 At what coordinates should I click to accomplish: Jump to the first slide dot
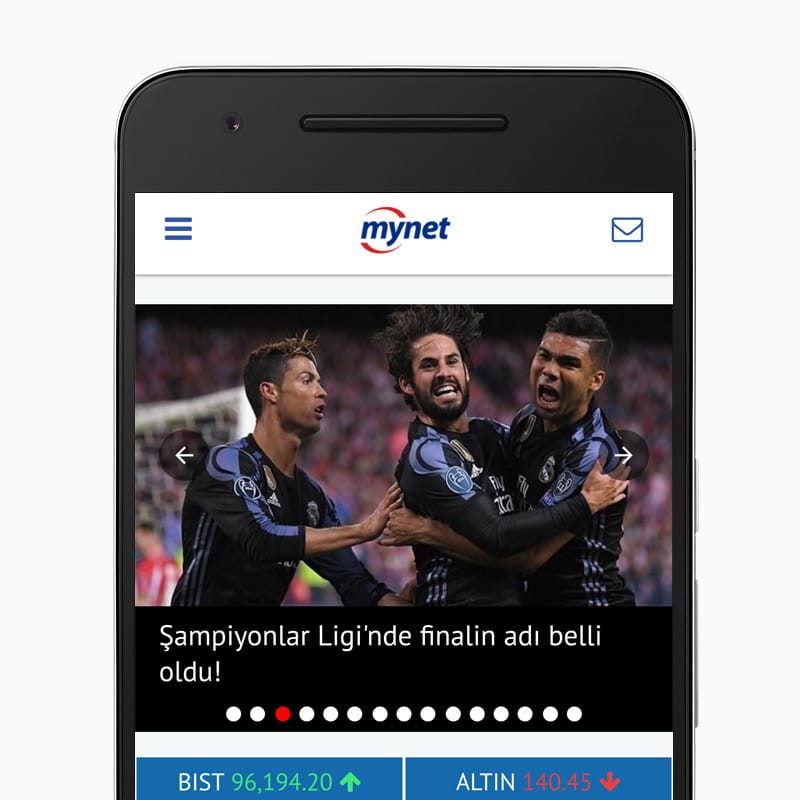pyautogui.click(x=234, y=714)
